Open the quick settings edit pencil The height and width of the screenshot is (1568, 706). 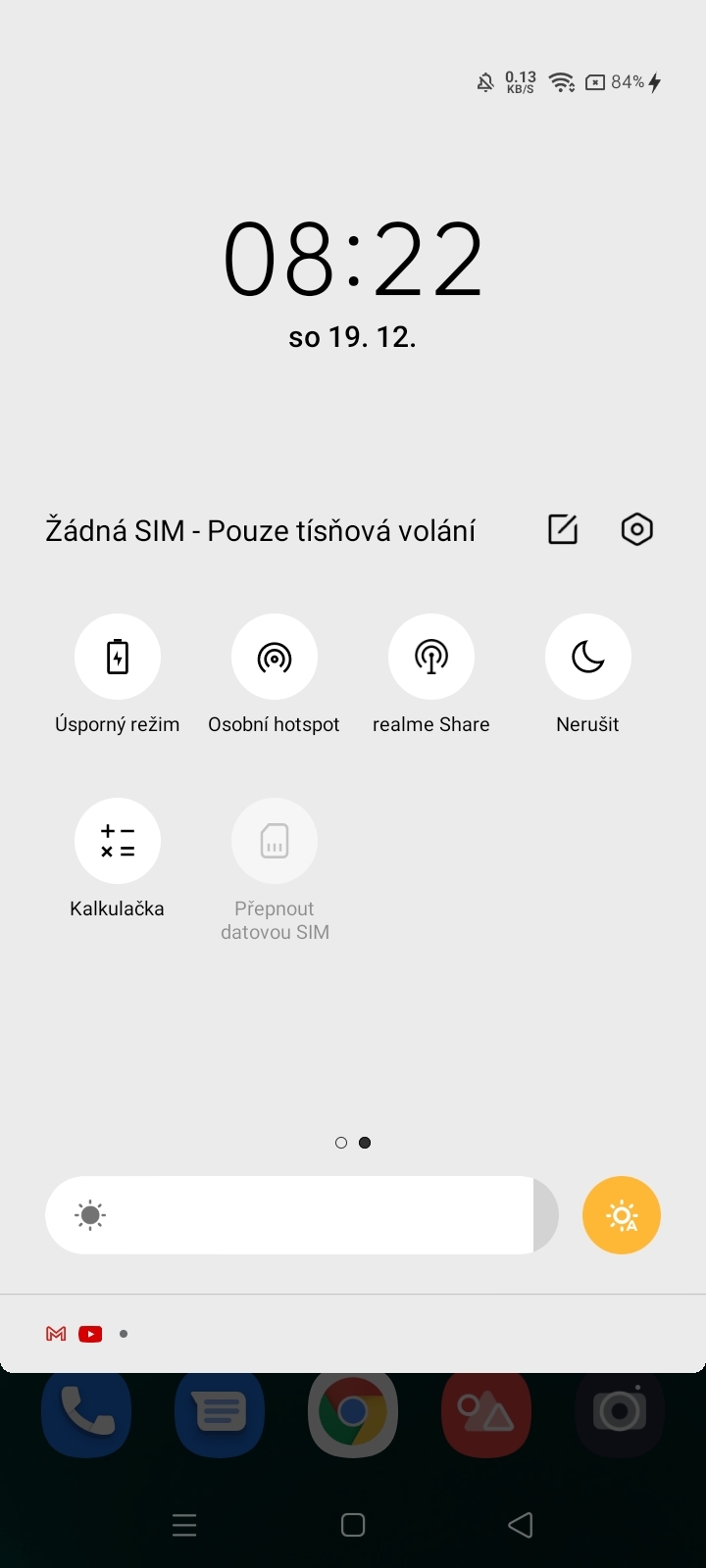tap(561, 529)
